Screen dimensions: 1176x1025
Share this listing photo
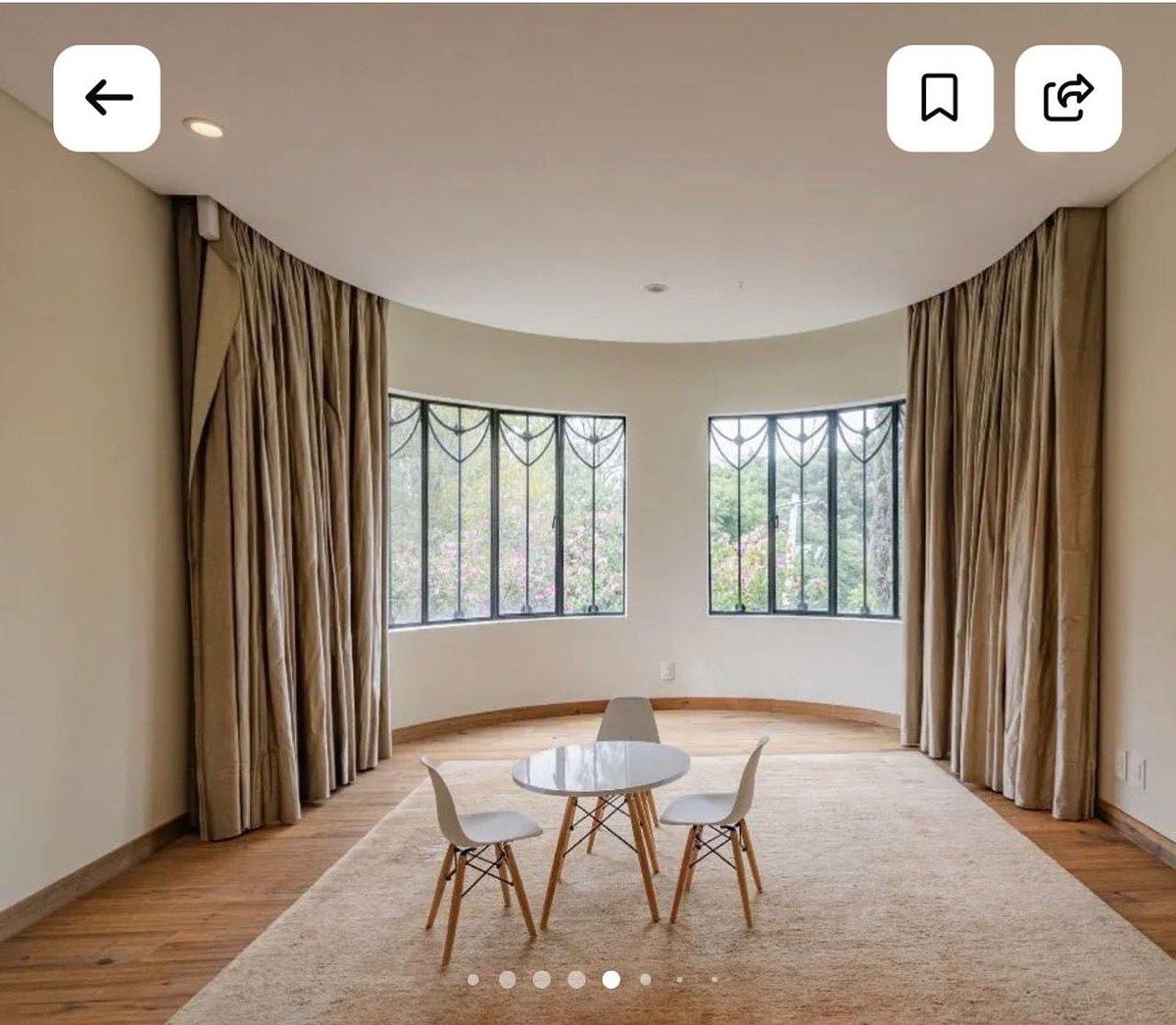(1068, 98)
